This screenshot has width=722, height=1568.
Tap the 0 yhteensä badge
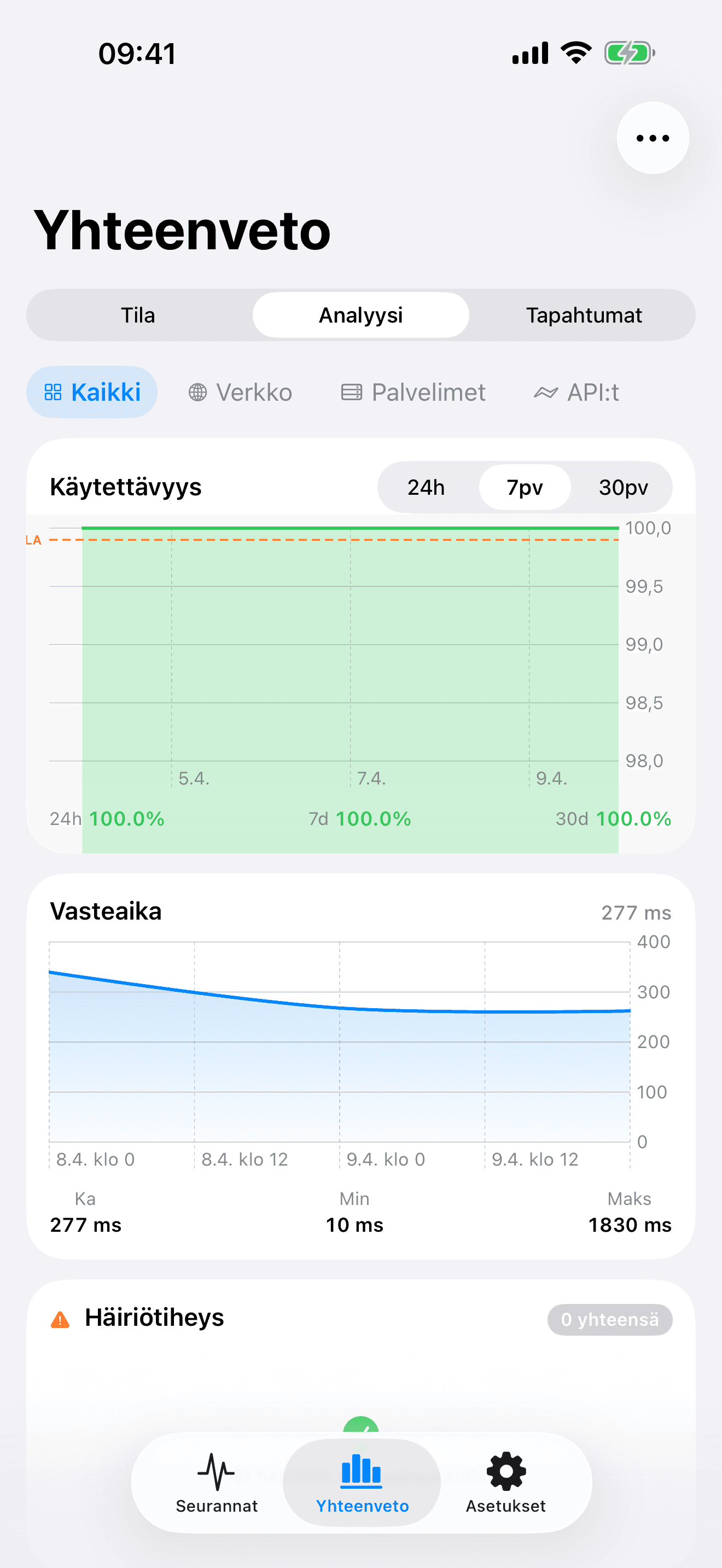point(609,1320)
